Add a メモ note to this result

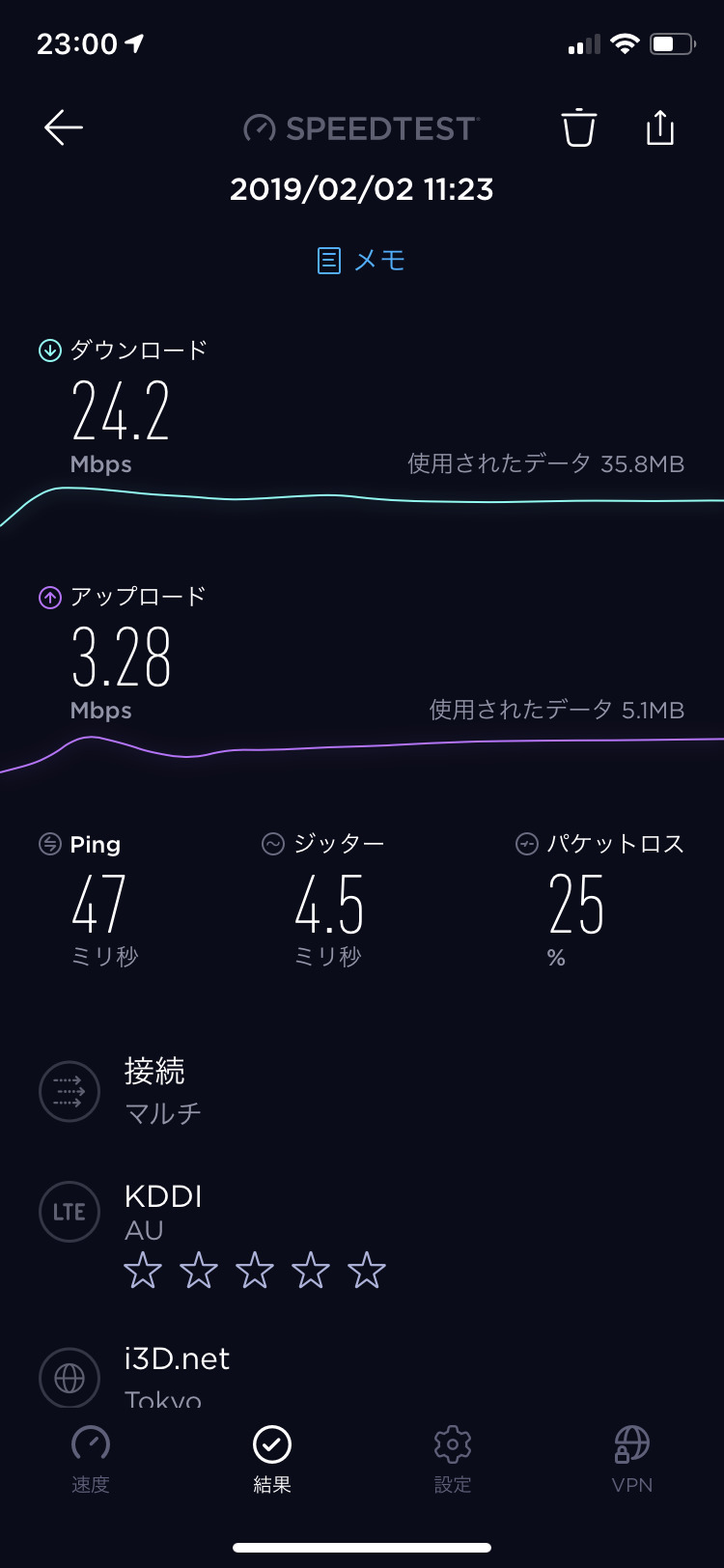point(361,260)
